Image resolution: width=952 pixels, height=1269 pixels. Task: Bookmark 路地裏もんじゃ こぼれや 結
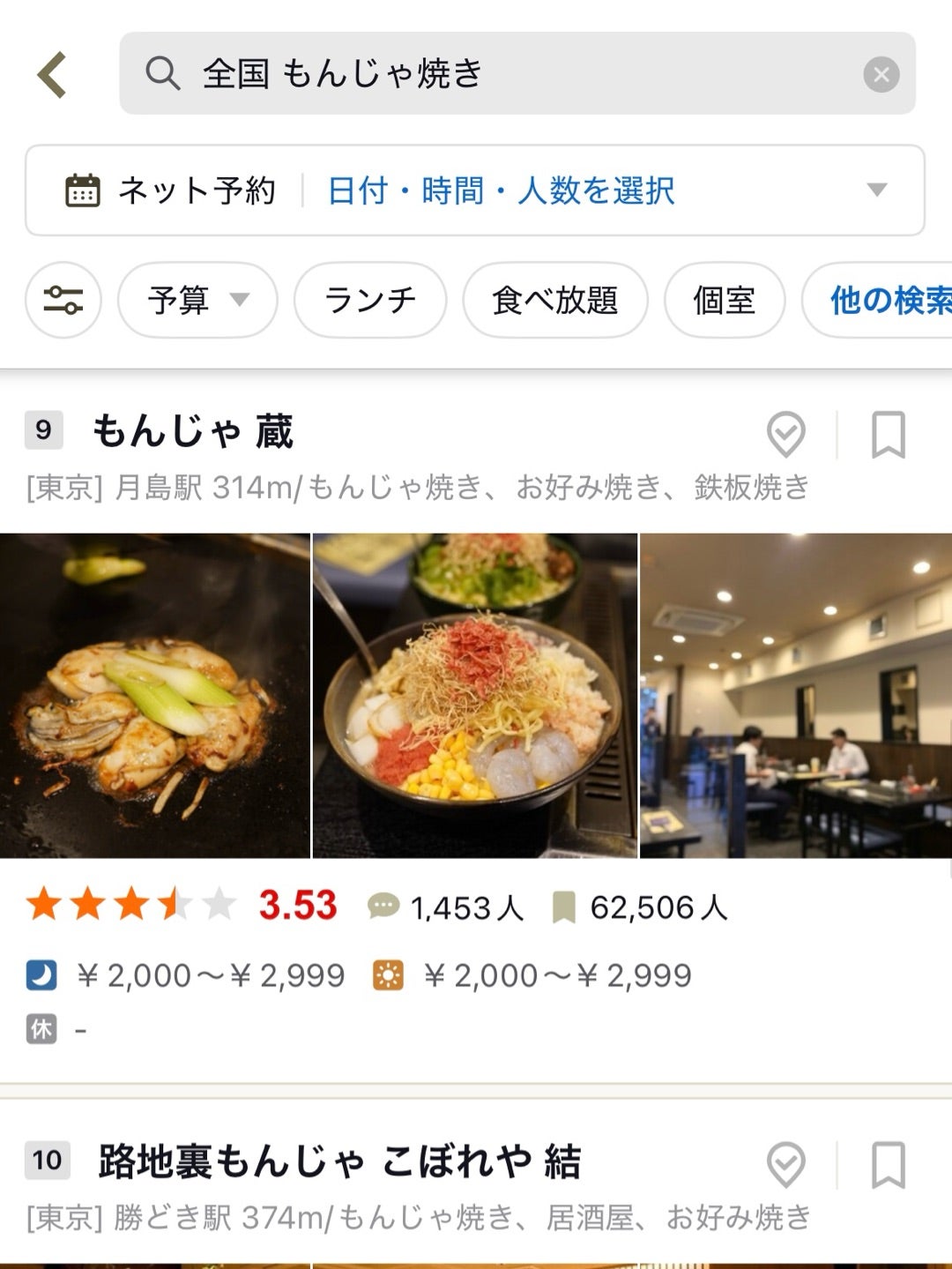point(888,1165)
